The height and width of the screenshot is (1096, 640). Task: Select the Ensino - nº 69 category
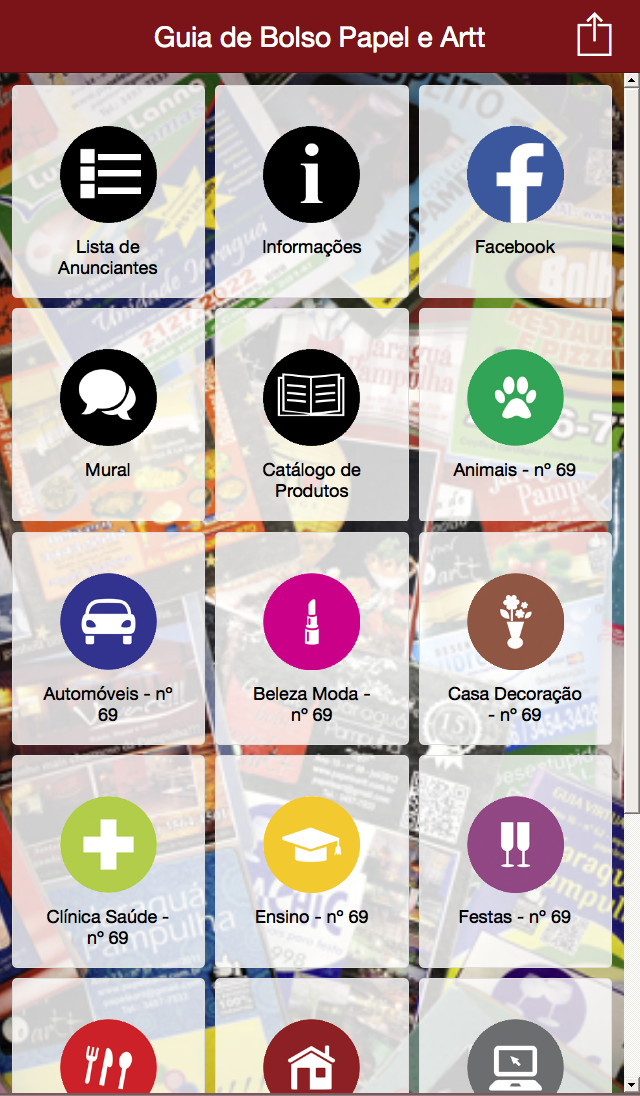coord(312,861)
